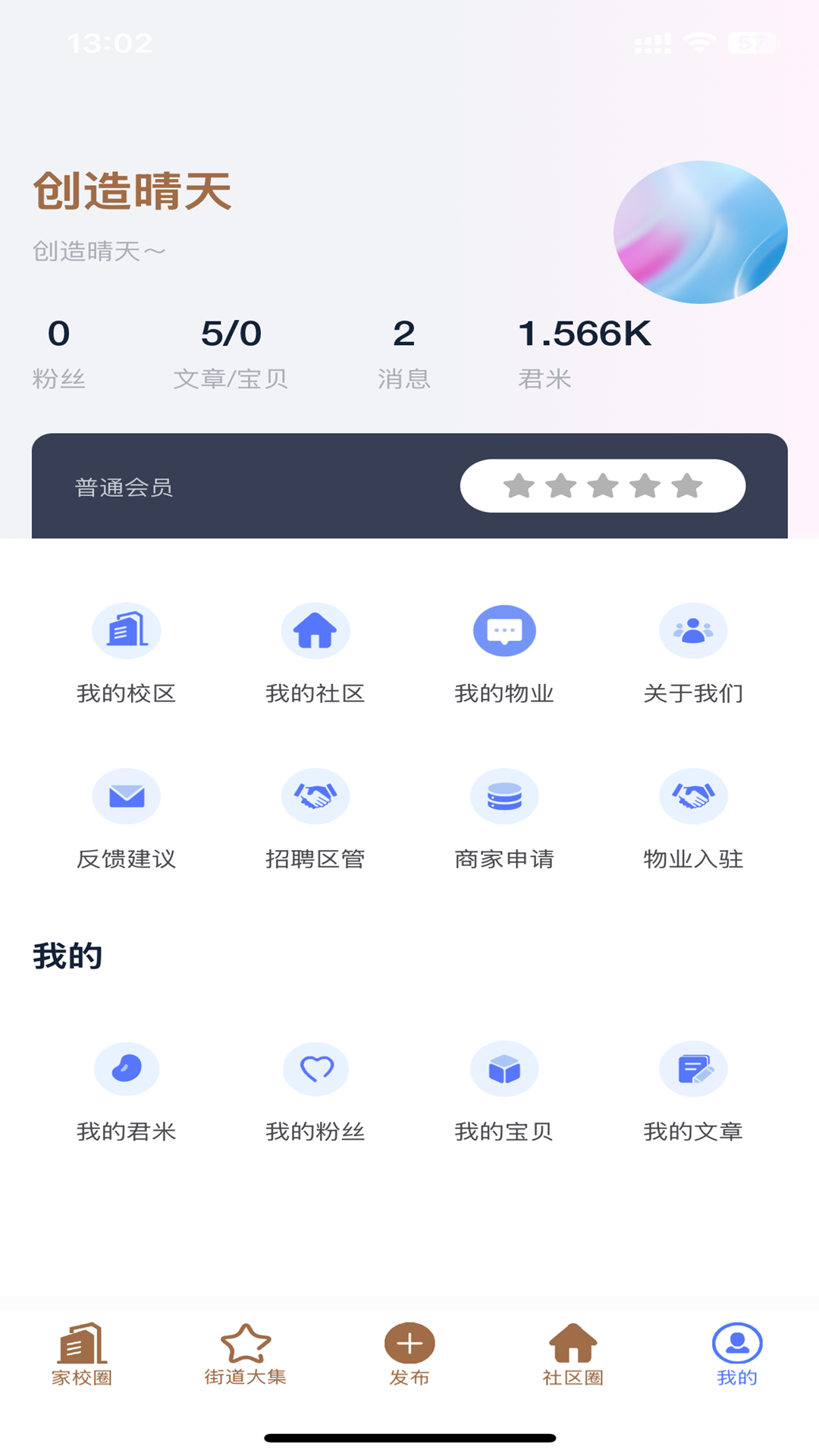This screenshot has width=819, height=1456.
Task: Open 我的物业 (My Property) chat icon
Action: [x=504, y=652]
